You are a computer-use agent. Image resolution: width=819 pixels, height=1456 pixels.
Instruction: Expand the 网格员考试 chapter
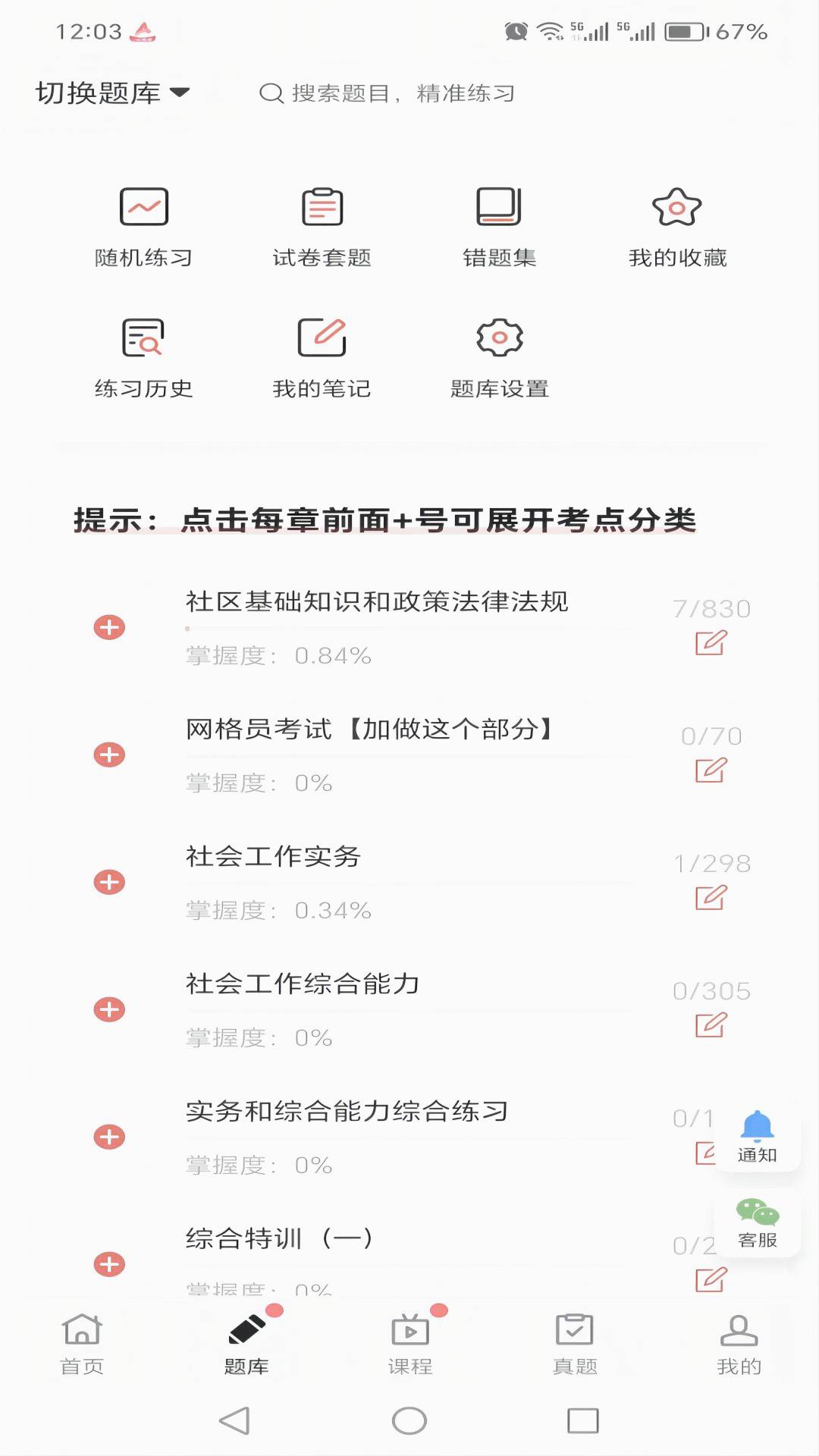point(109,755)
